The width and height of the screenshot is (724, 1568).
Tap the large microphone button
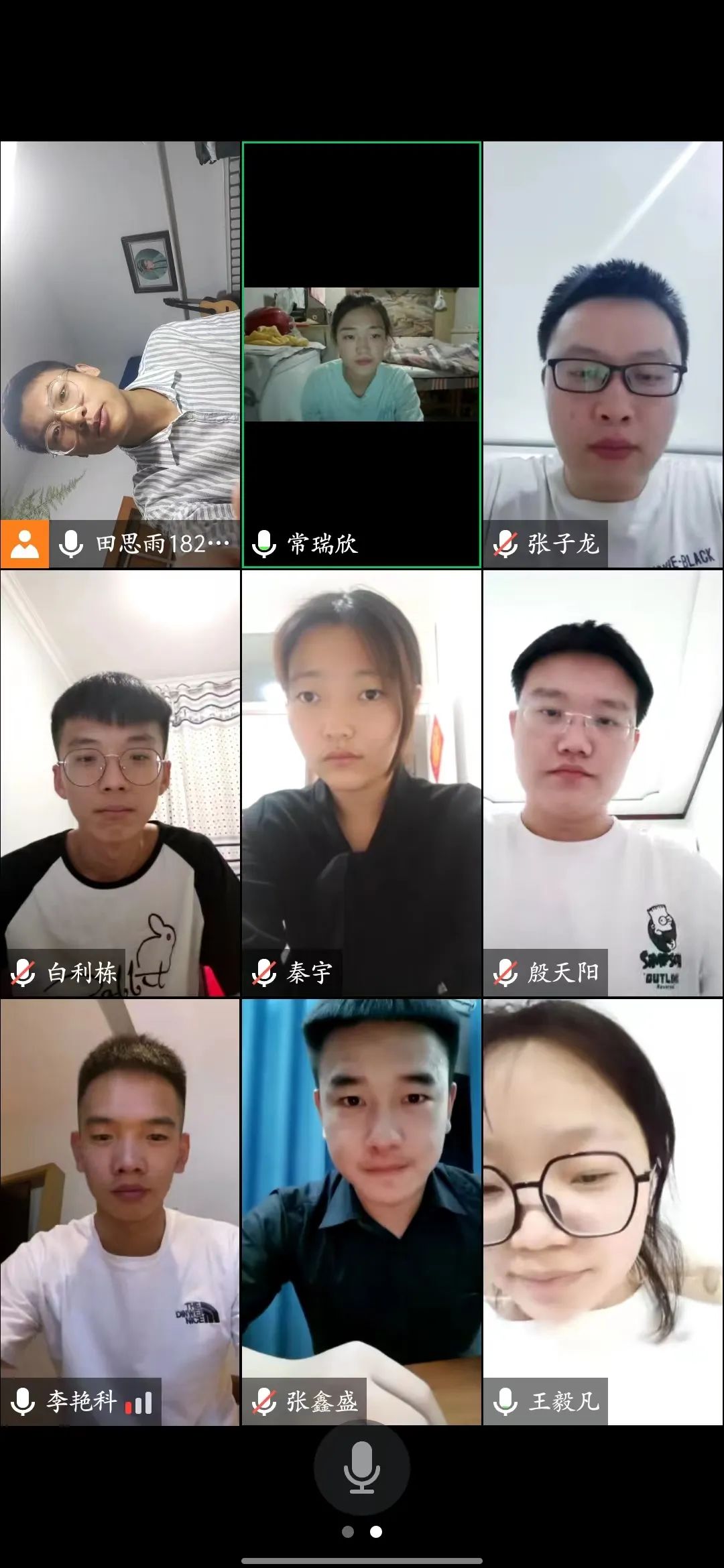(362, 1467)
